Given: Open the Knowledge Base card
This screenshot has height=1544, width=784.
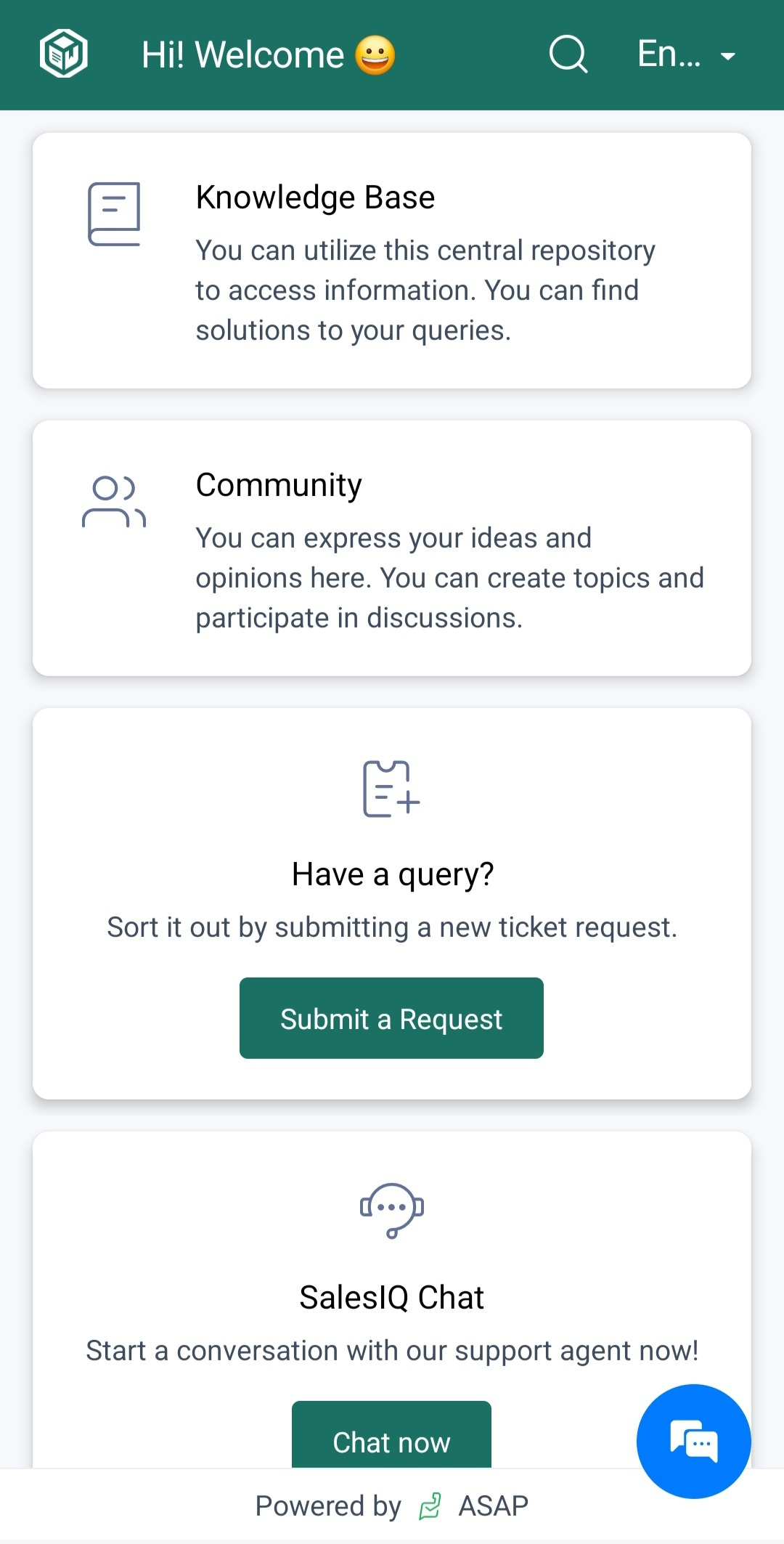Looking at the screenshot, I should click(392, 260).
